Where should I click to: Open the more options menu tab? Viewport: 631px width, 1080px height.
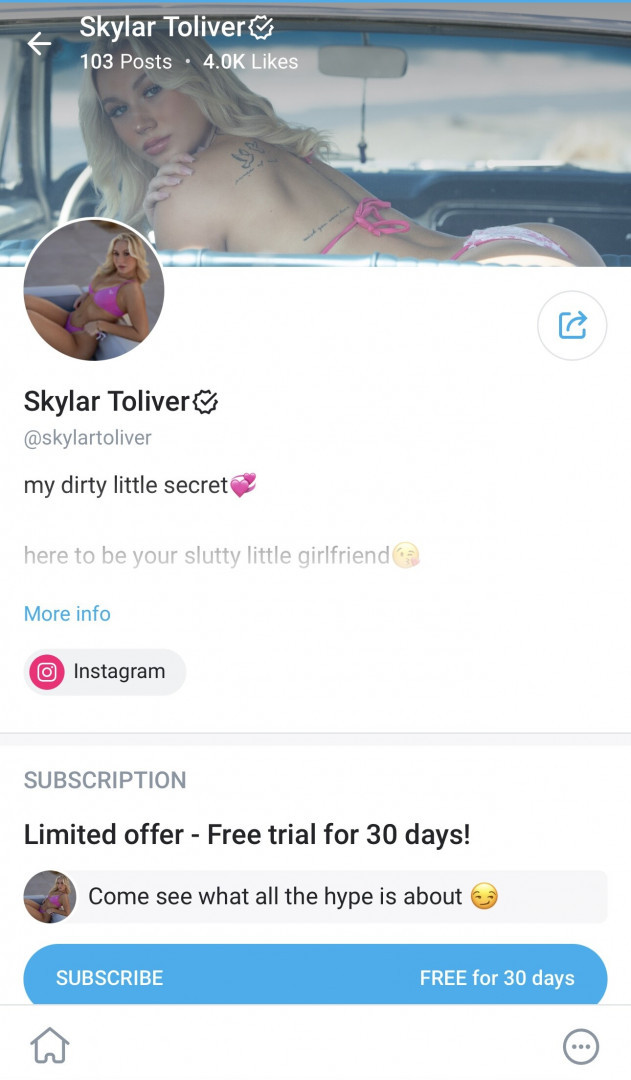point(581,1046)
